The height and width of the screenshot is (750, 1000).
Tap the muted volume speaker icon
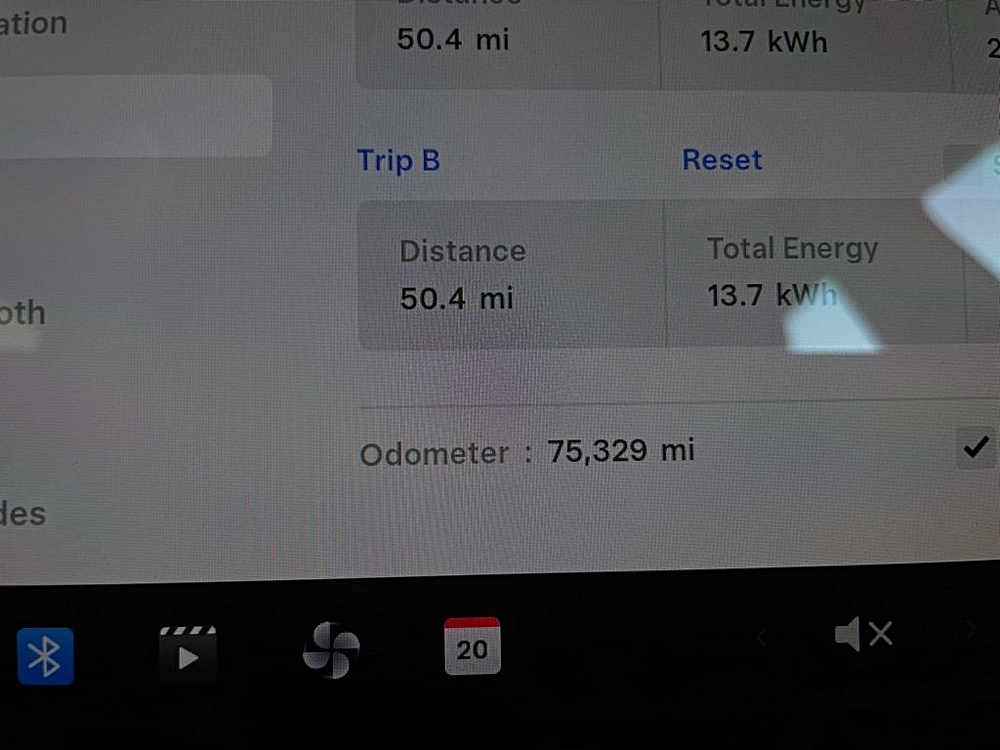(x=863, y=633)
